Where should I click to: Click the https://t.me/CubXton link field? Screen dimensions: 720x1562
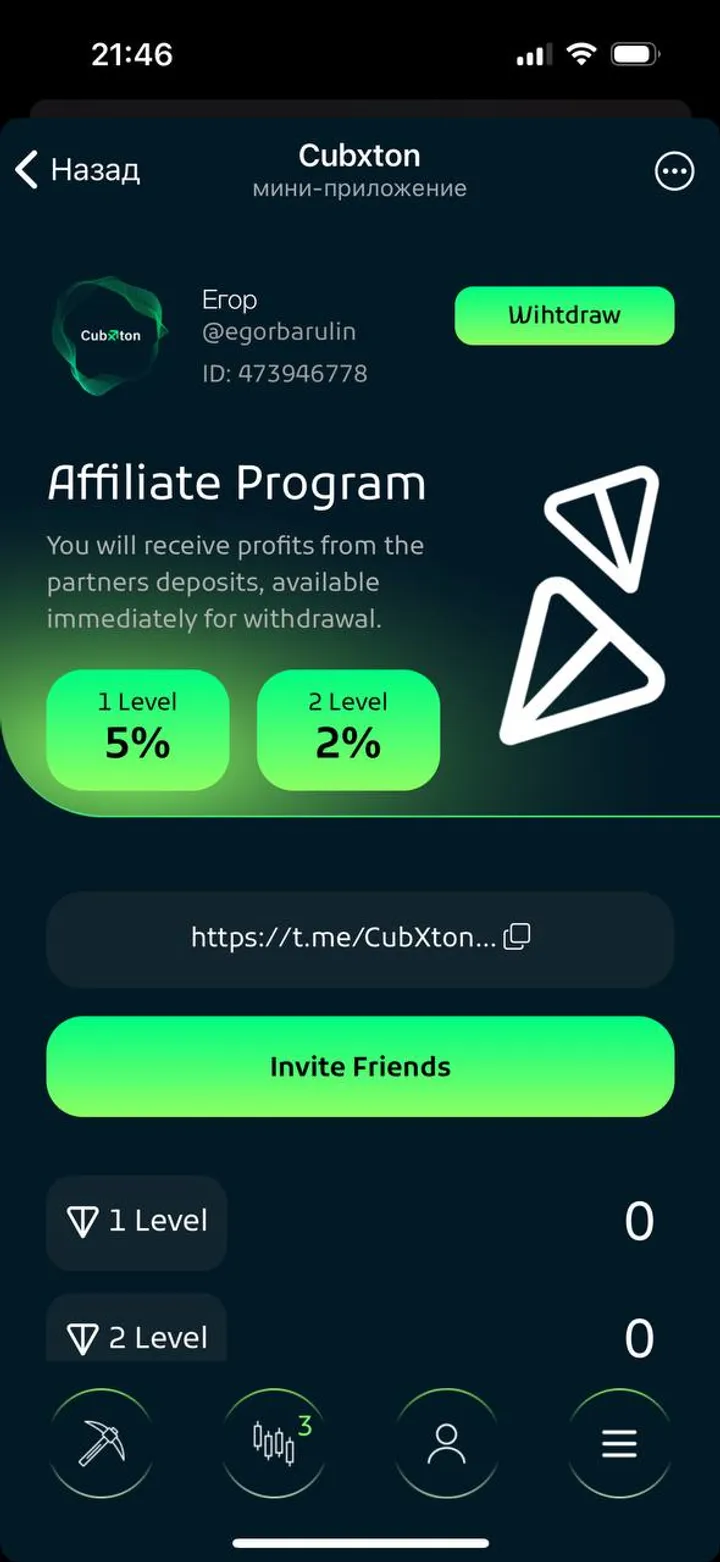point(340,938)
